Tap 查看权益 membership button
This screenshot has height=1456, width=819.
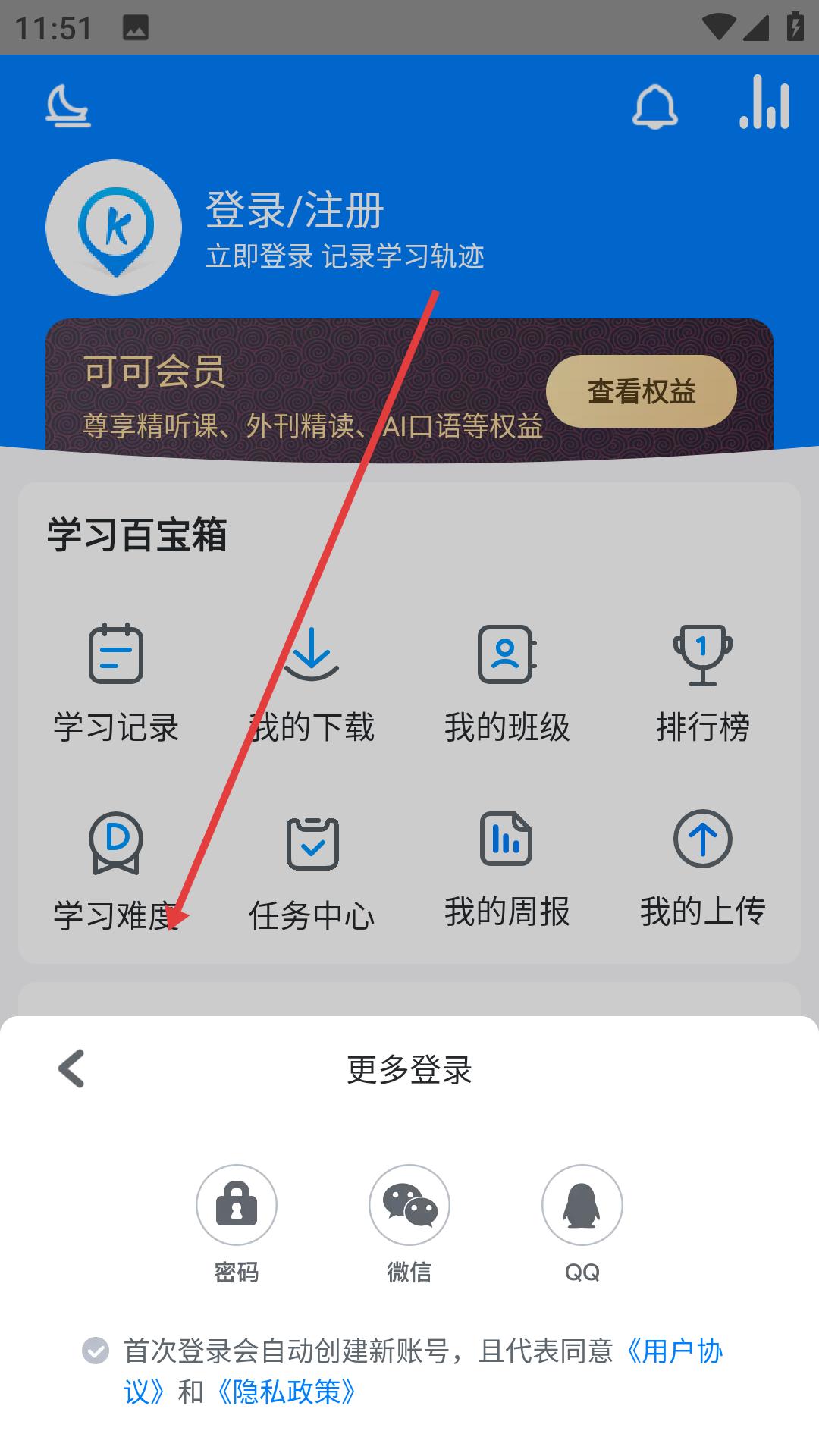(641, 391)
